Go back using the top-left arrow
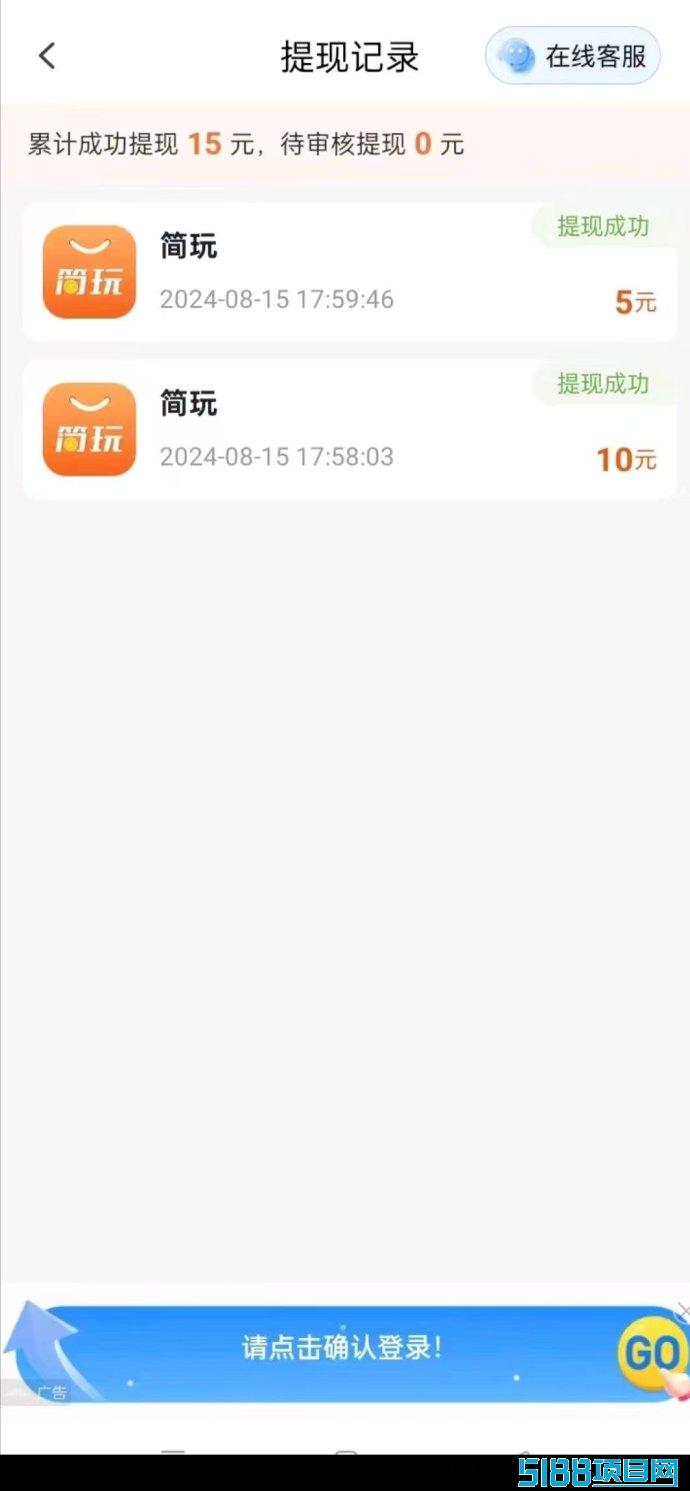 click(47, 56)
